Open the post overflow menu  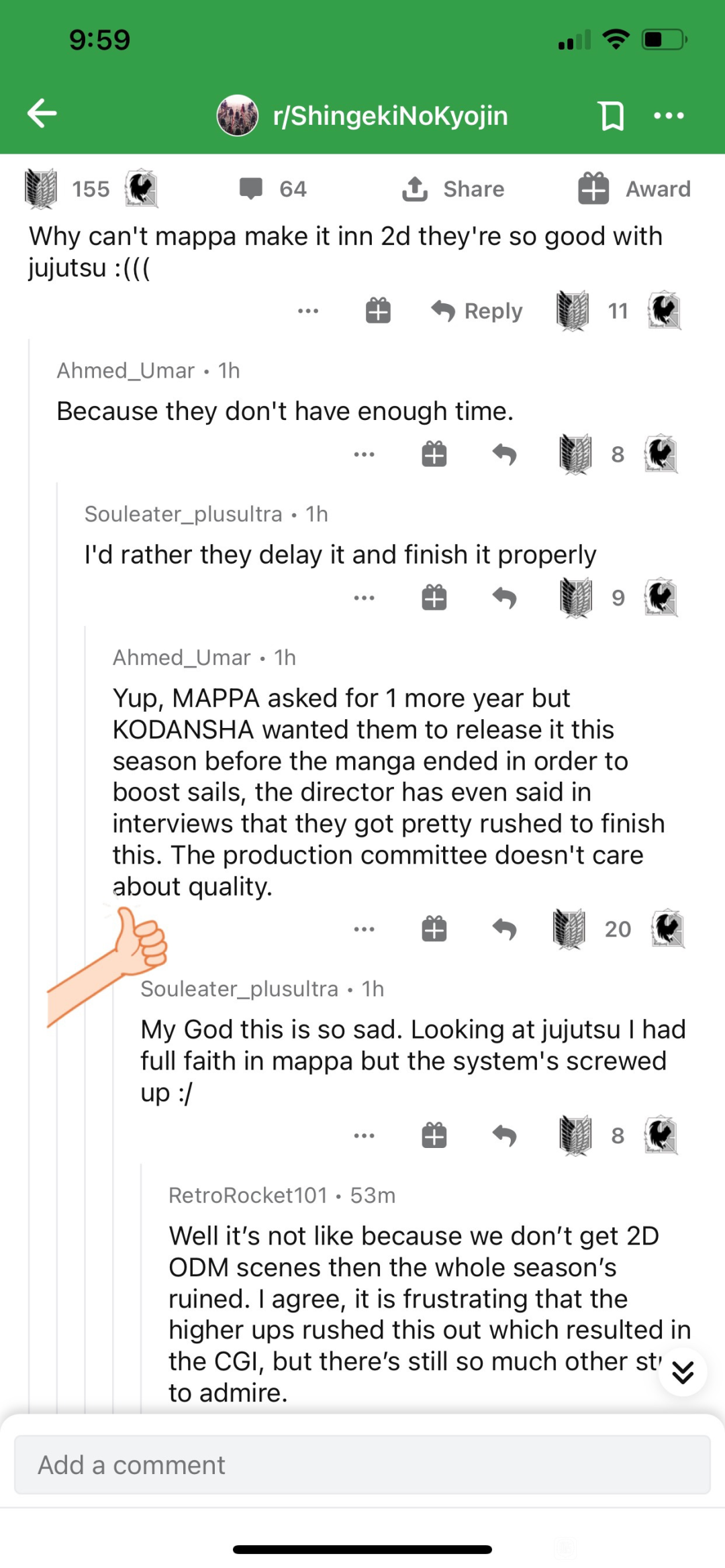(669, 115)
